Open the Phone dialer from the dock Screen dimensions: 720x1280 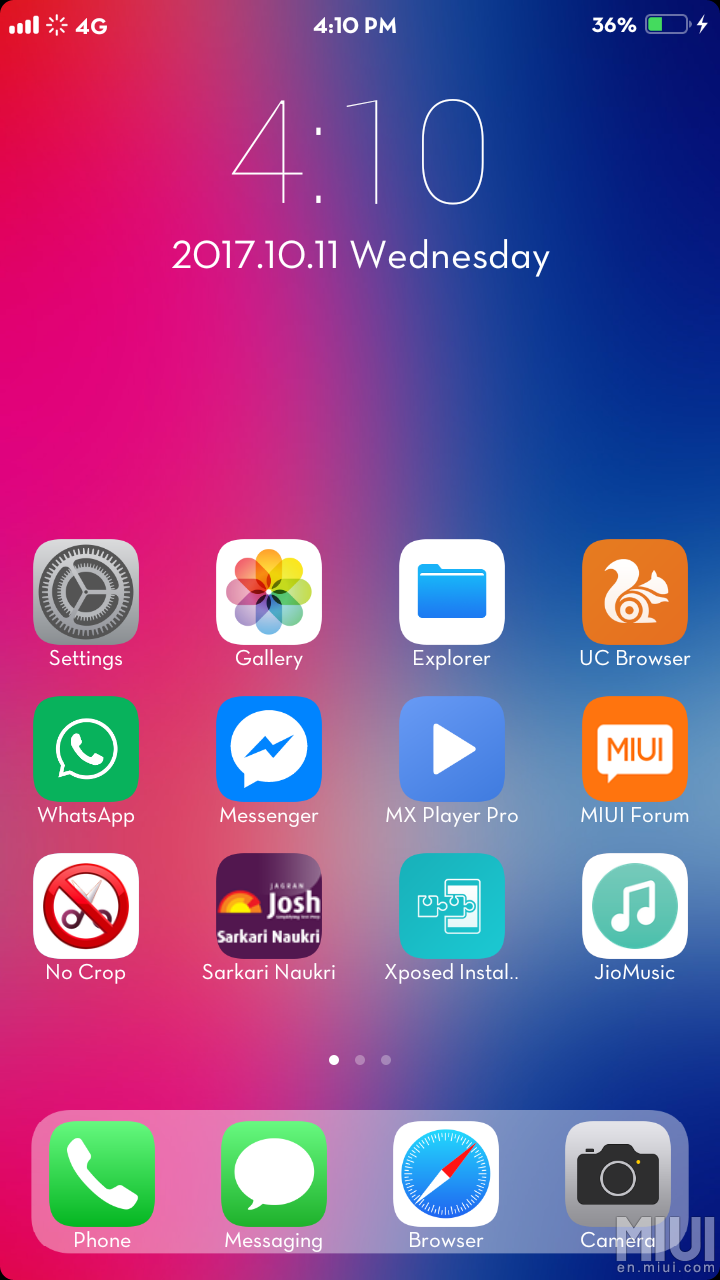(101, 1173)
